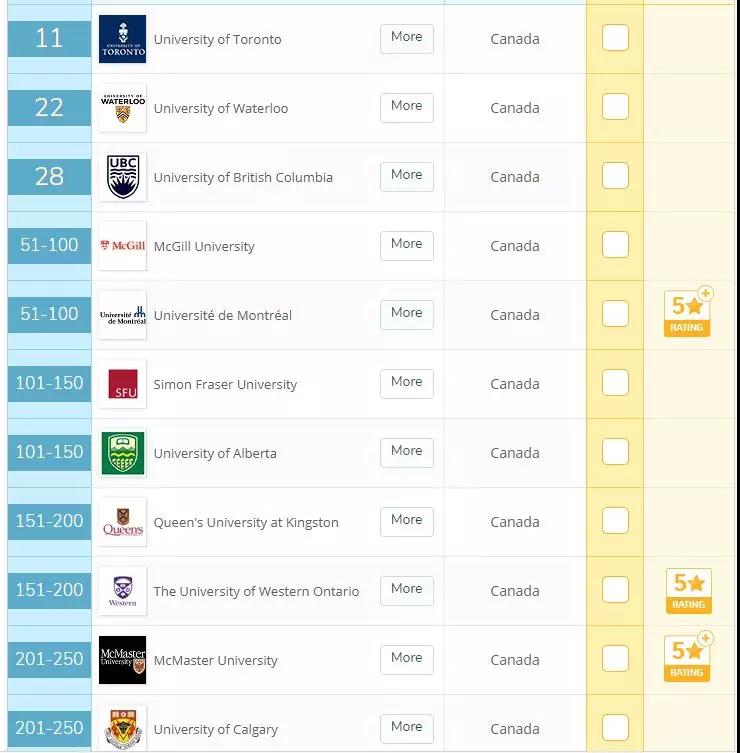The image size is (740, 753).
Task: Open the University of Toronto link
Action: pyautogui.click(x=217, y=39)
